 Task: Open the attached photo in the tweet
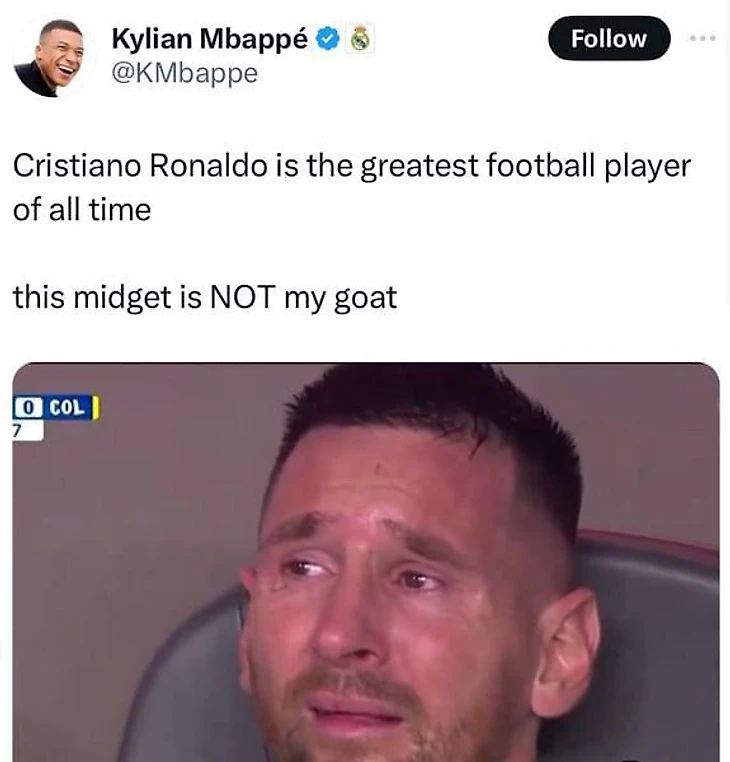tap(366, 561)
